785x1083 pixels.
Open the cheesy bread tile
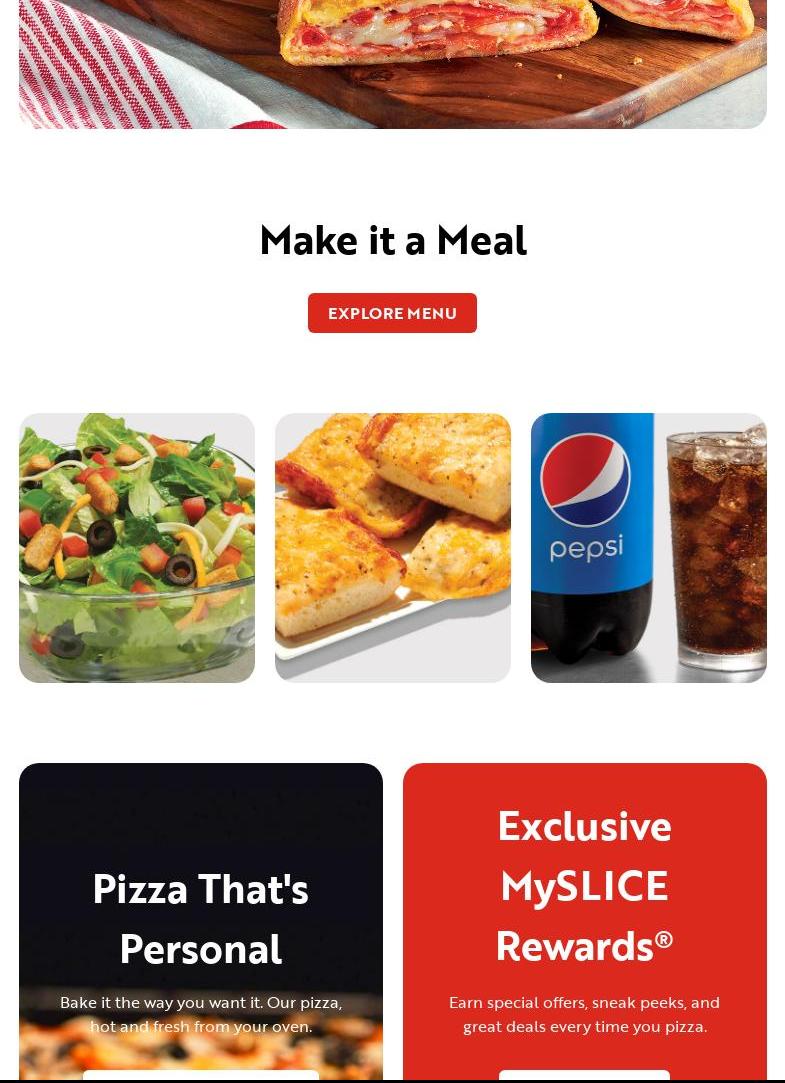click(x=393, y=548)
